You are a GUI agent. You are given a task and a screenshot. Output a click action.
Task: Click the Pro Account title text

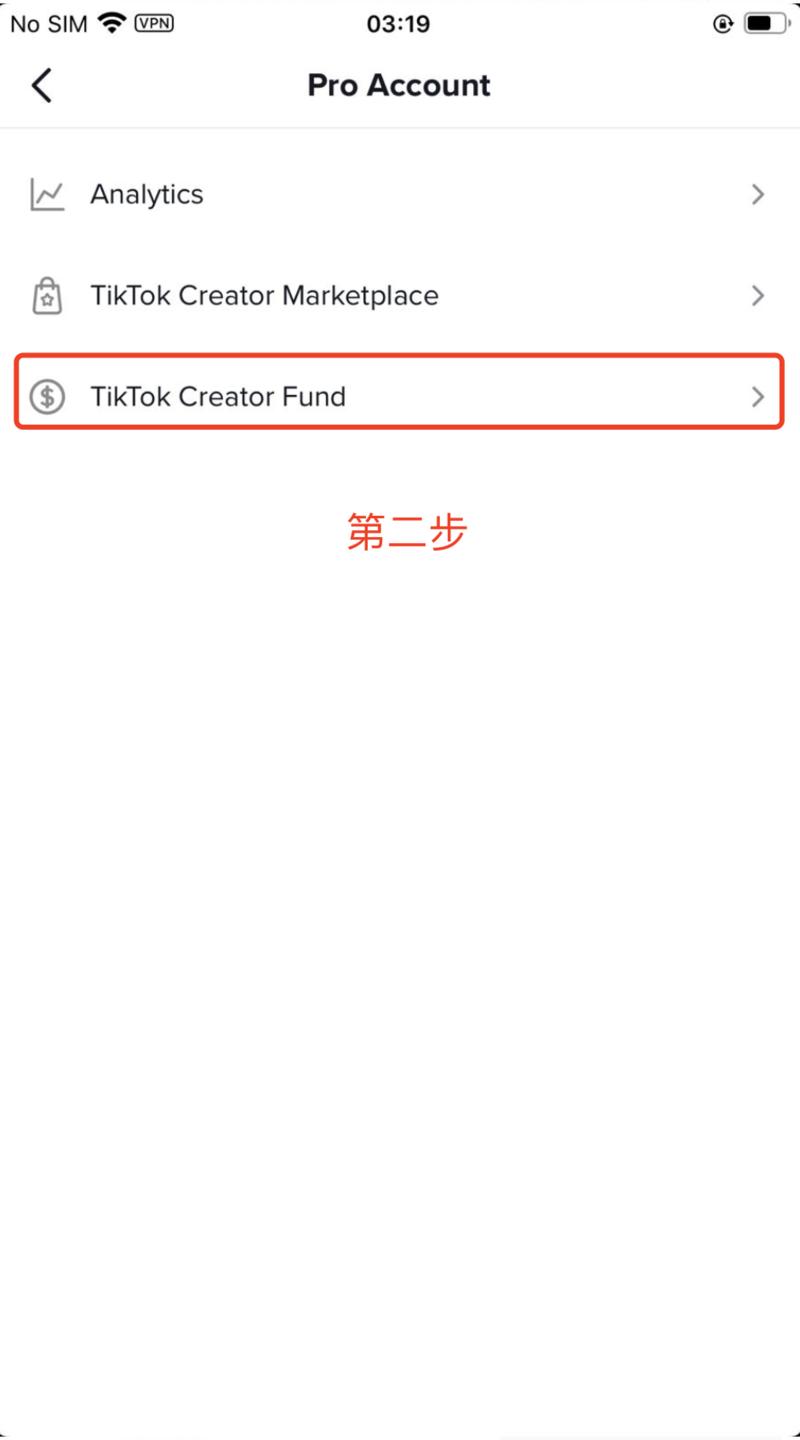pyautogui.click(x=399, y=85)
